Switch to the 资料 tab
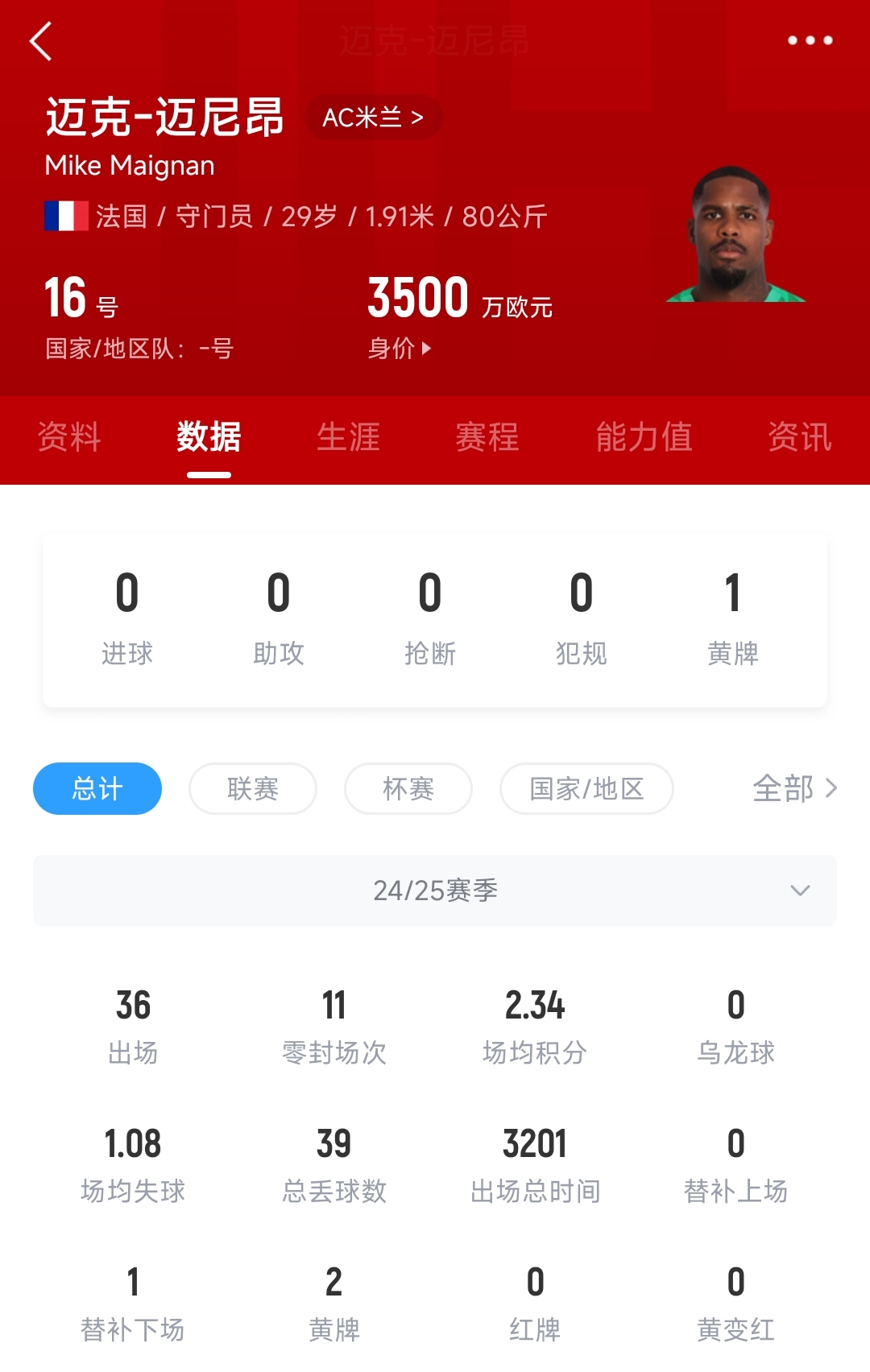870x1372 pixels. [69, 437]
